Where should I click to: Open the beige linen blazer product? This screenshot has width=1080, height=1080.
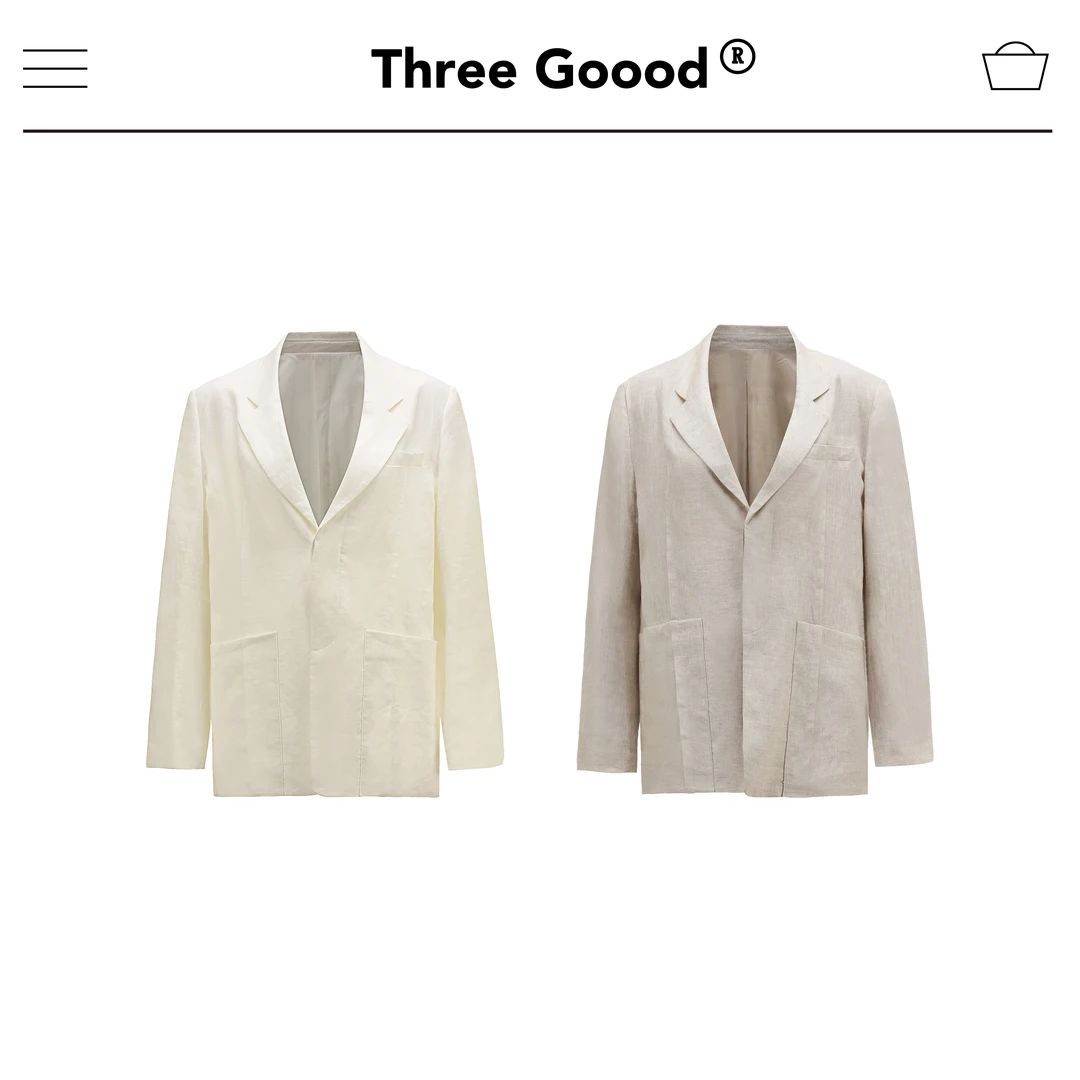tap(755, 560)
